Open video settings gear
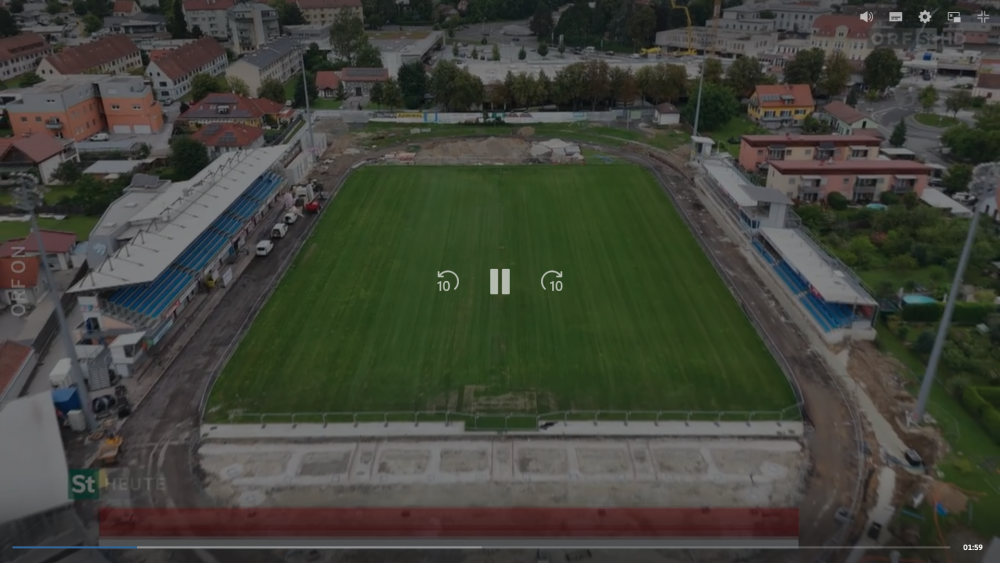Screen dimensions: 1000x563 pyautogui.click(x=925, y=17)
